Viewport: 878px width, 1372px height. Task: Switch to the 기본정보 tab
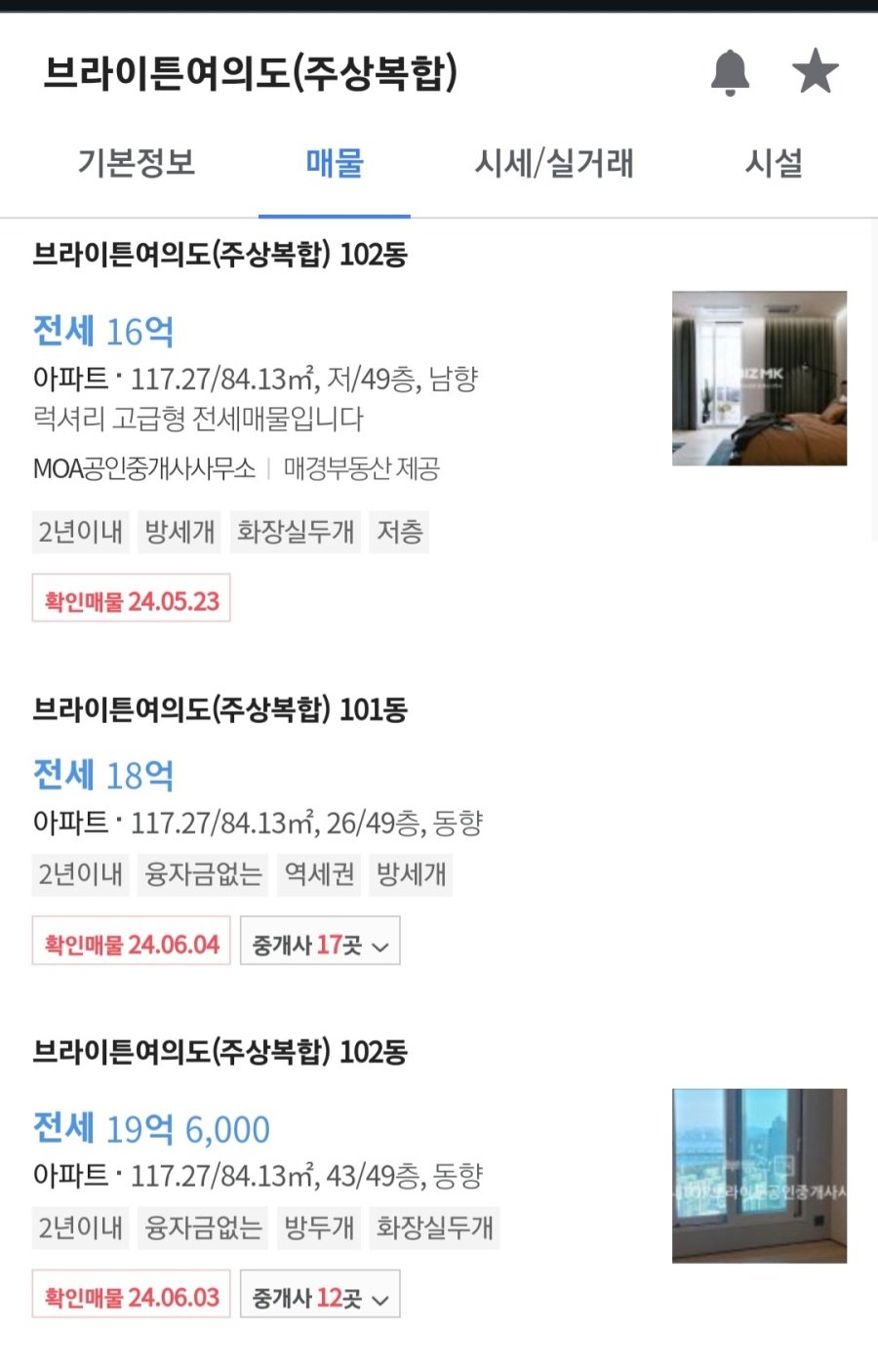tap(137, 163)
